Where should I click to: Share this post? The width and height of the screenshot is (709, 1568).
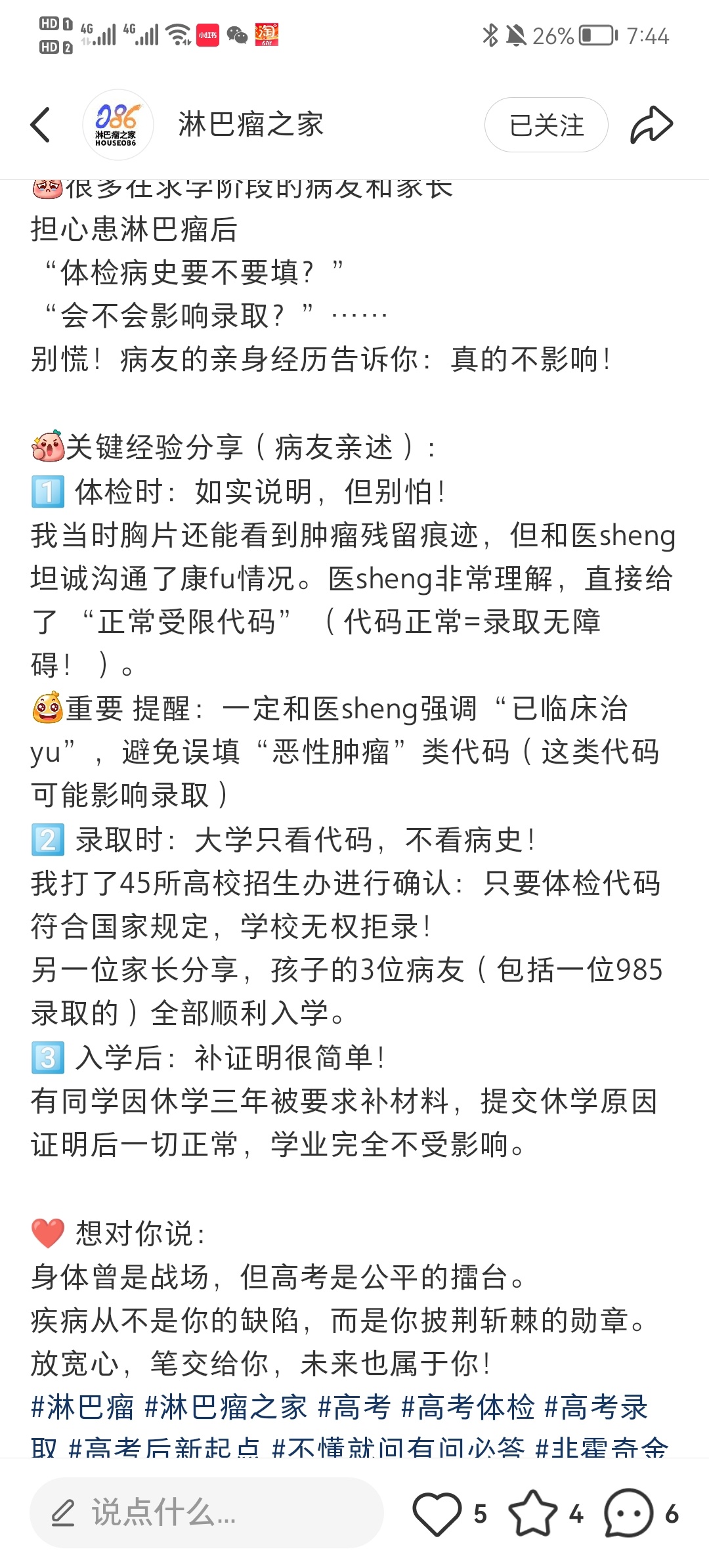tap(651, 125)
